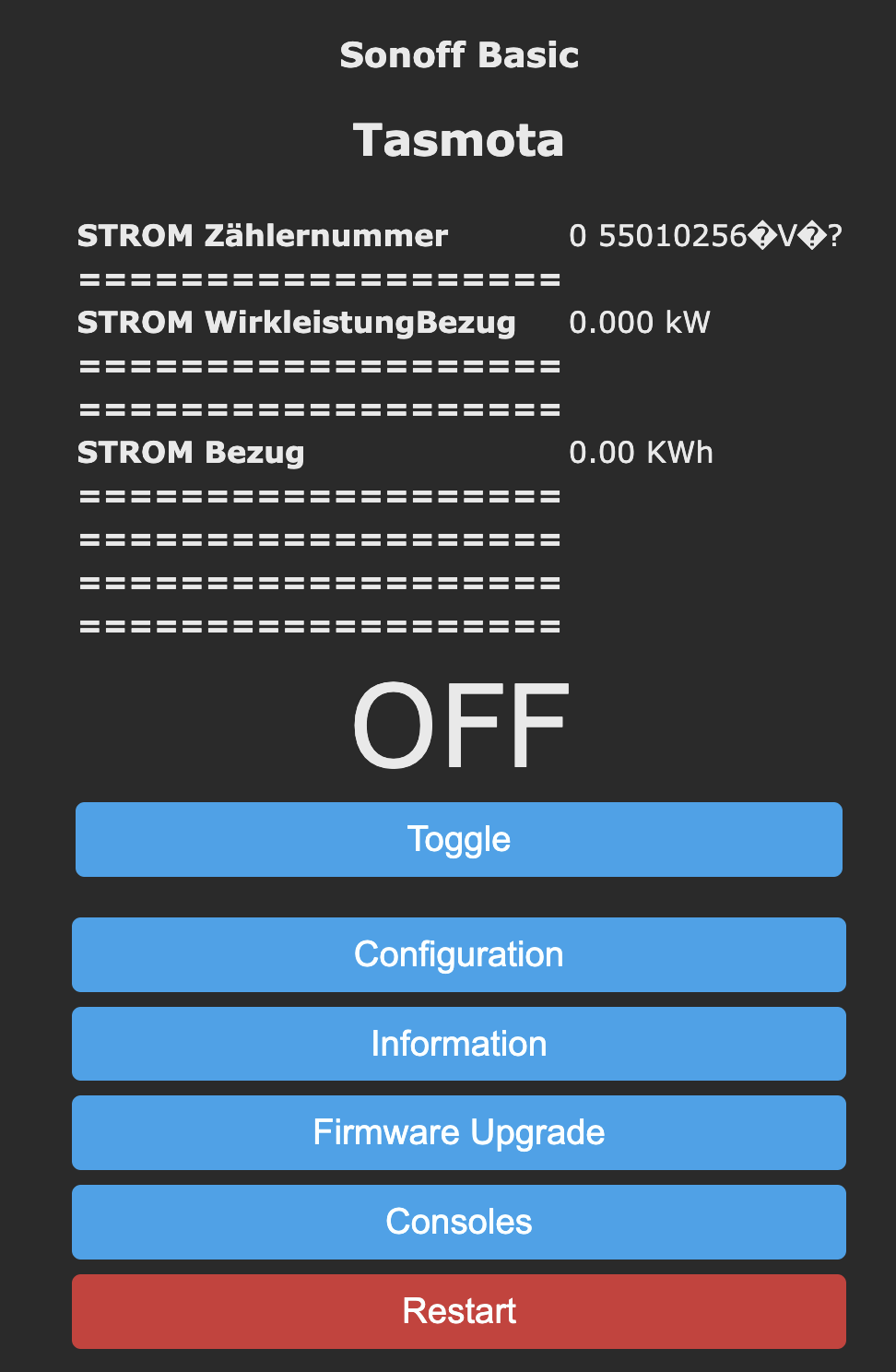Go to Consoles
Screen dimensions: 896x1372
(x=459, y=1222)
